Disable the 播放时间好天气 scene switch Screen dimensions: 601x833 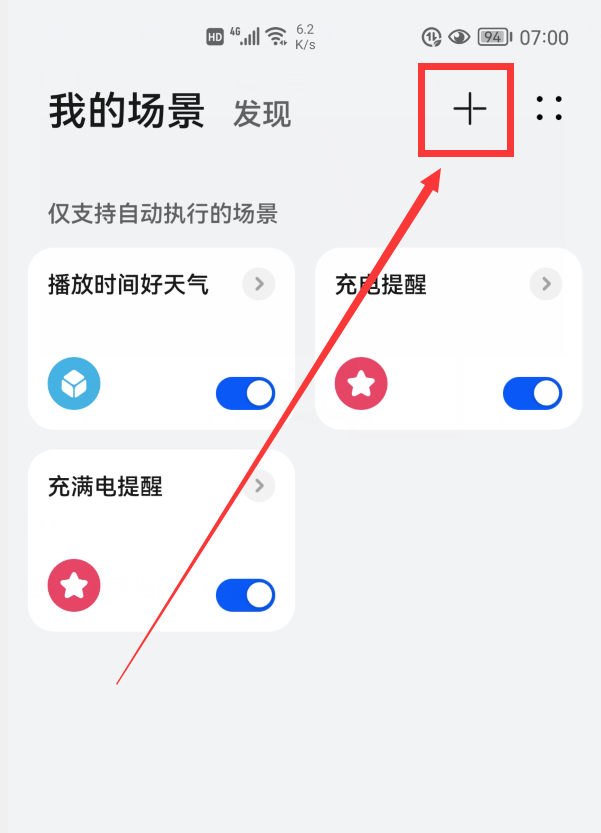coord(245,394)
